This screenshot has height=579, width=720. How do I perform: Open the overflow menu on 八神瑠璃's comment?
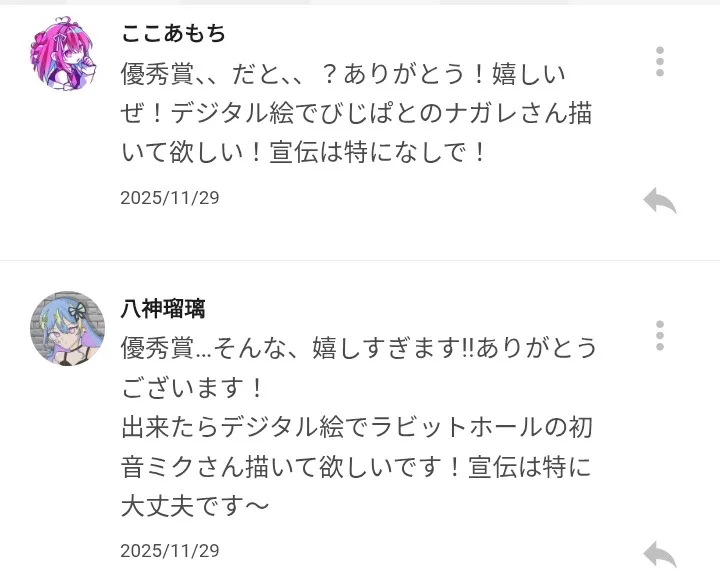(660, 336)
